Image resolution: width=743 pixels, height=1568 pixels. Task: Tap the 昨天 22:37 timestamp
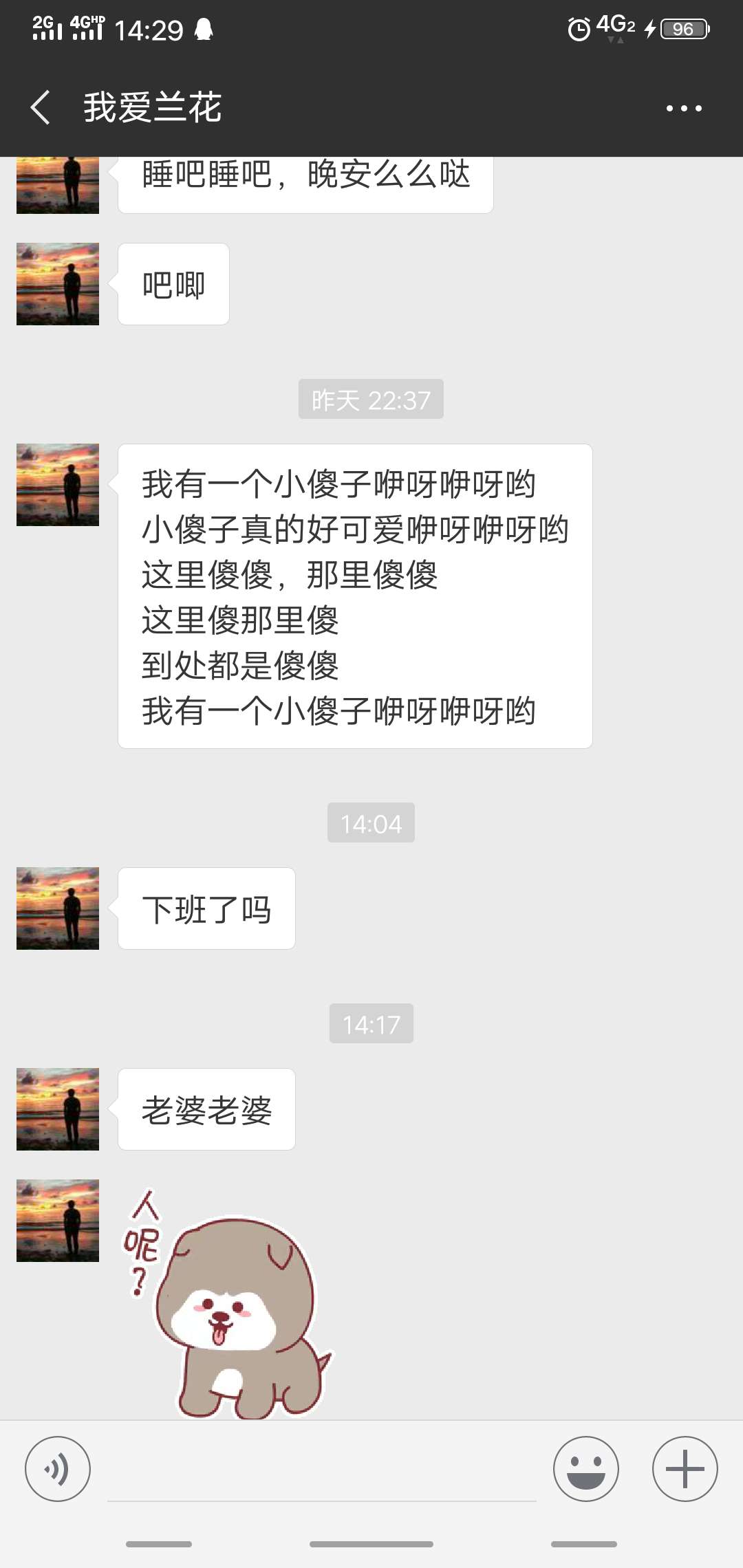tap(371, 399)
